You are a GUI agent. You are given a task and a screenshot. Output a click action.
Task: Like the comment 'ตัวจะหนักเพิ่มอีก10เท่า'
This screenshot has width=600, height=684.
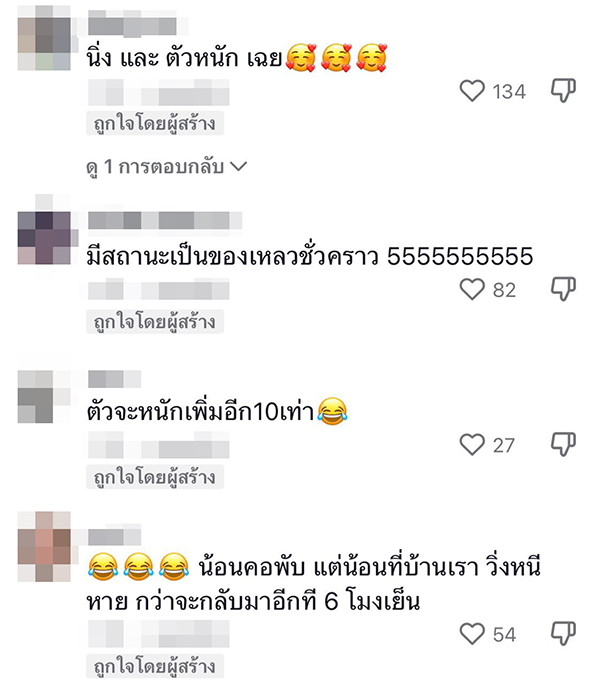point(471,444)
